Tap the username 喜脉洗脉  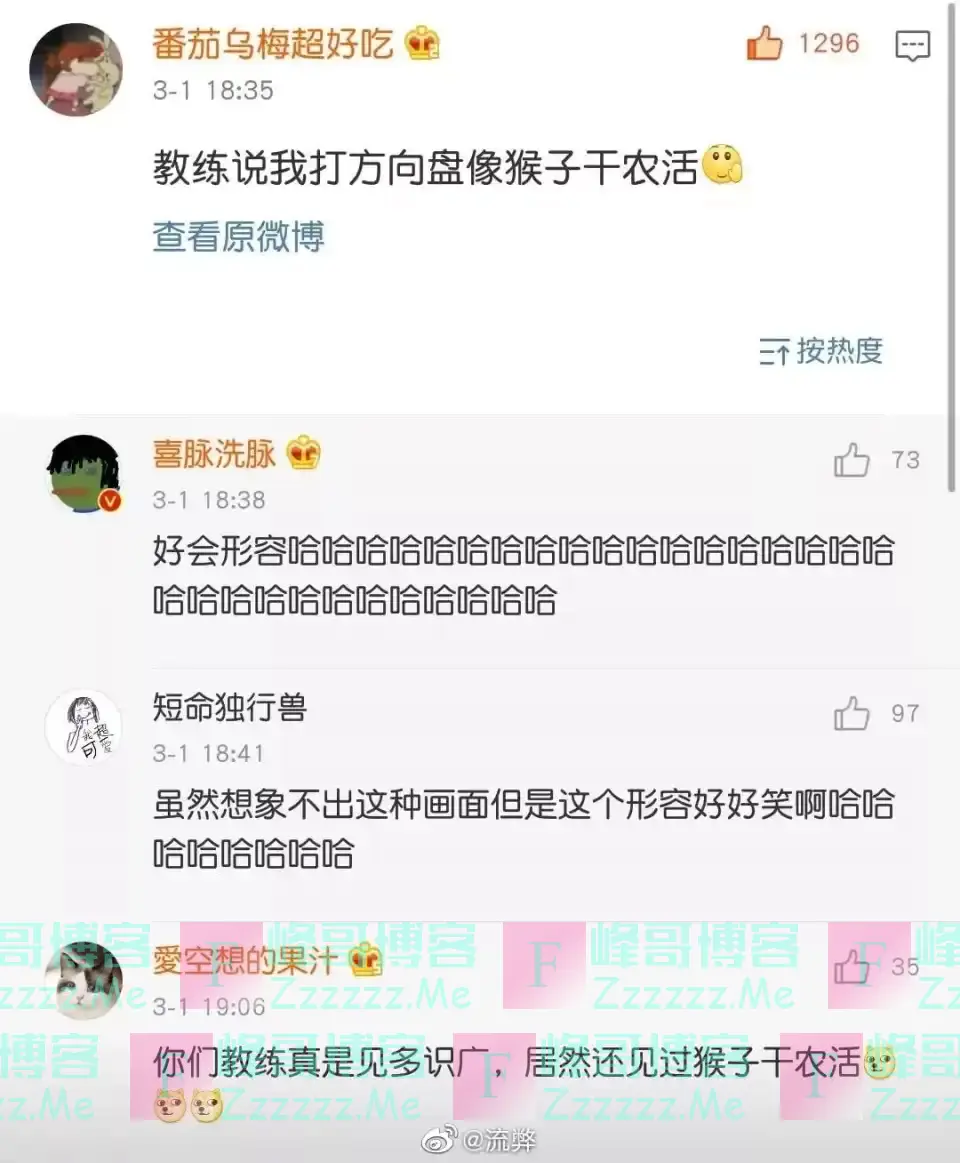(x=214, y=455)
